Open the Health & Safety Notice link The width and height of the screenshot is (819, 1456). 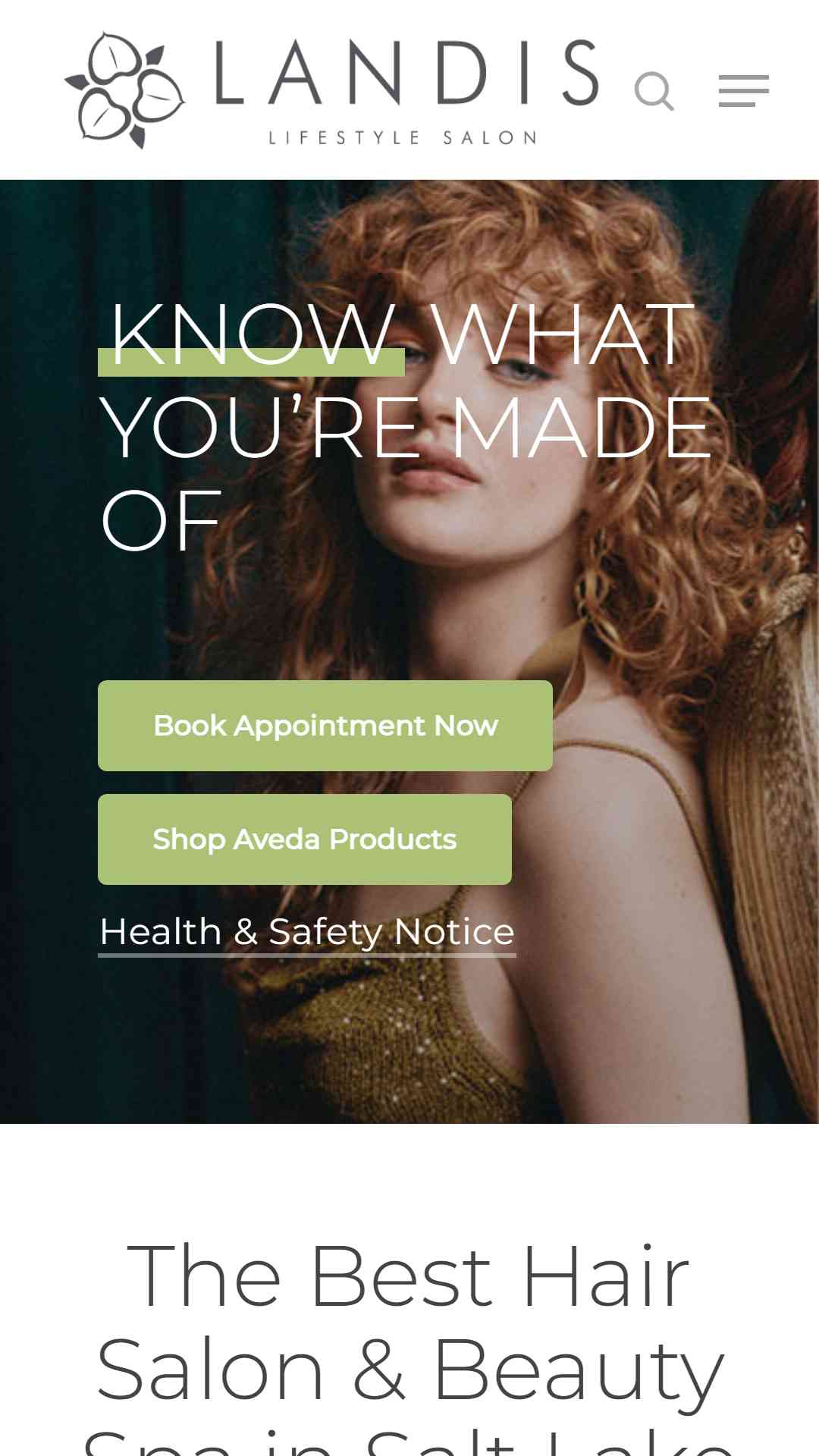point(307,932)
